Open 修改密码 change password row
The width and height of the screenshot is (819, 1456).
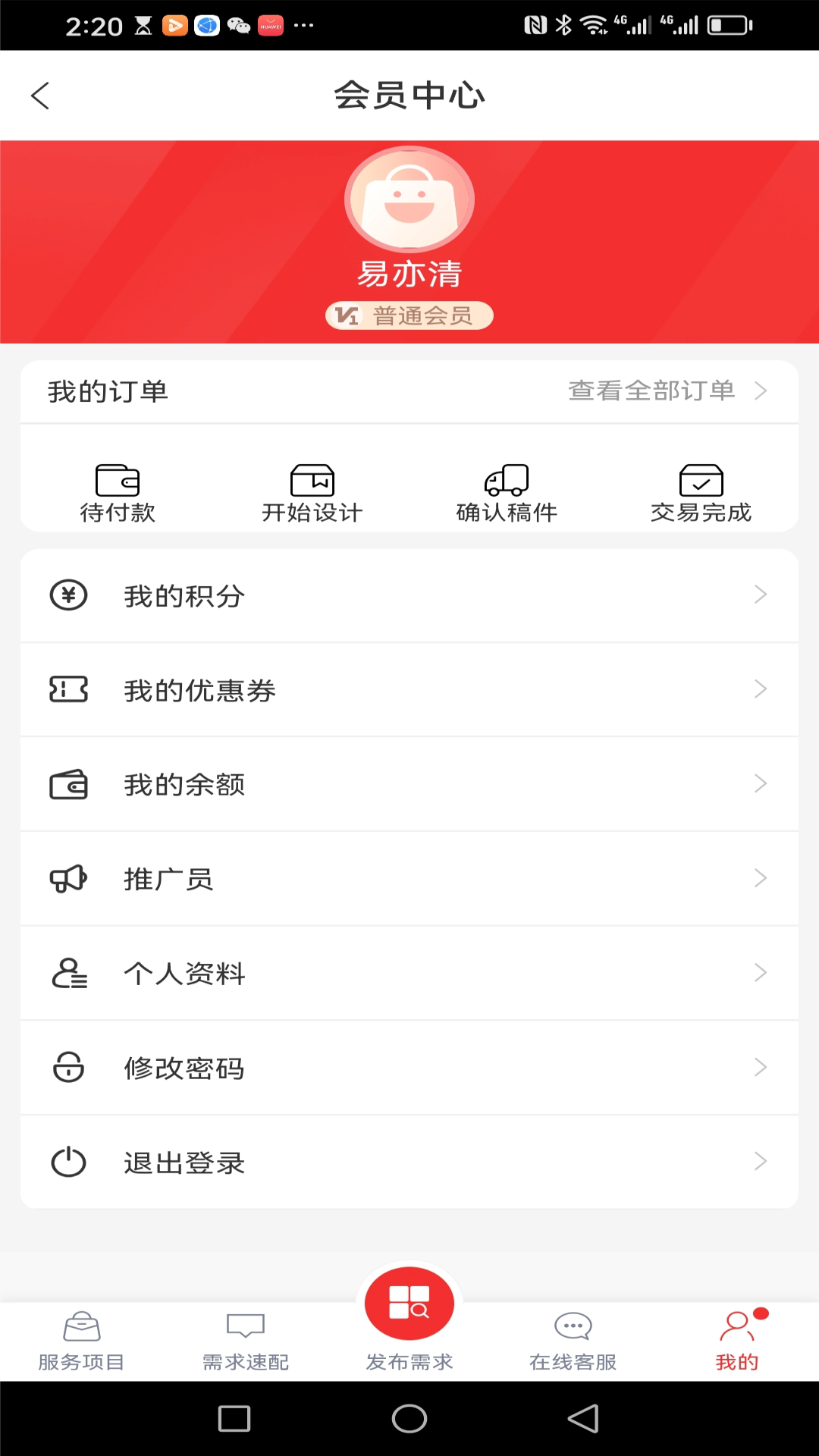pyautogui.click(x=409, y=1068)
